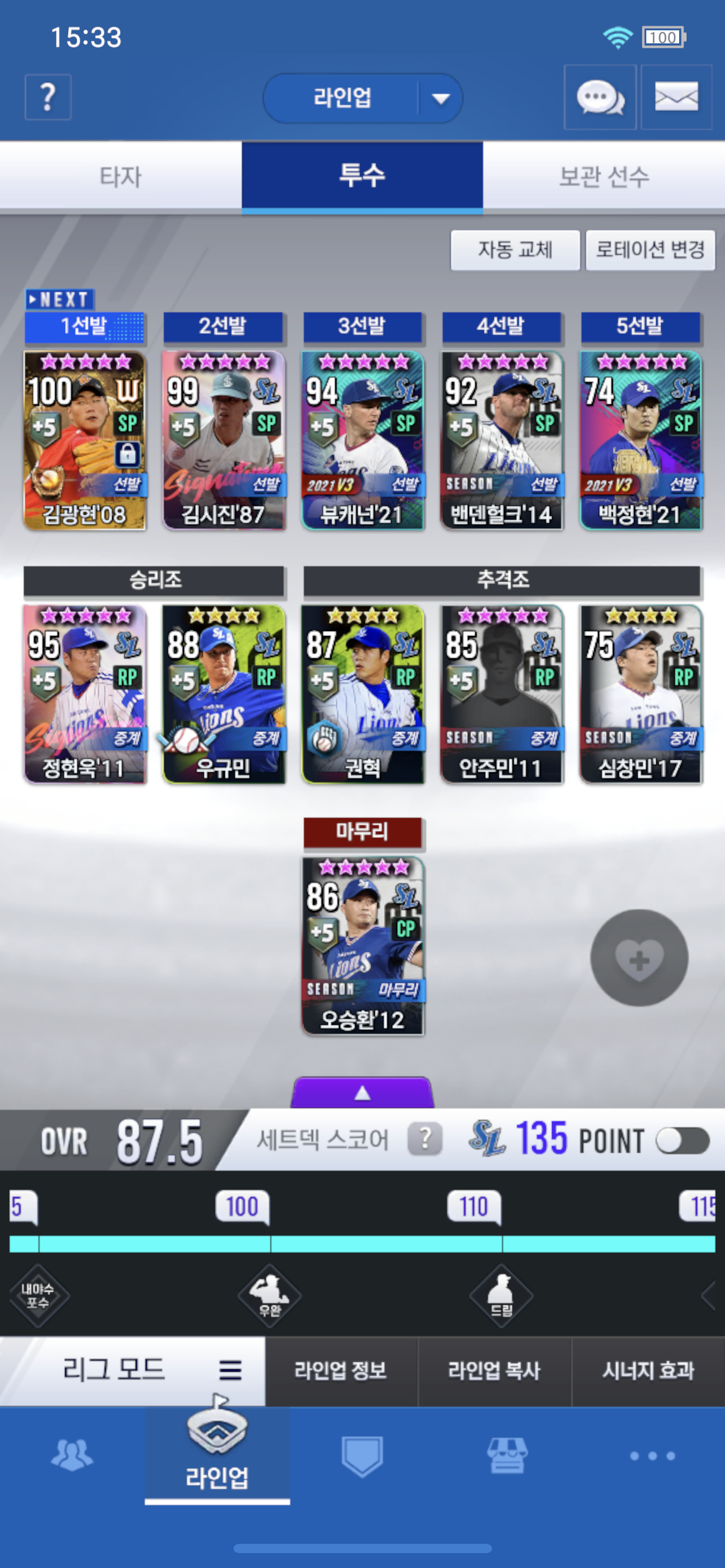Image resolution: width=725 pixels, height=1568 pixels.
Task: Open the 오승환'12 closer card
Action: [363, 946]
